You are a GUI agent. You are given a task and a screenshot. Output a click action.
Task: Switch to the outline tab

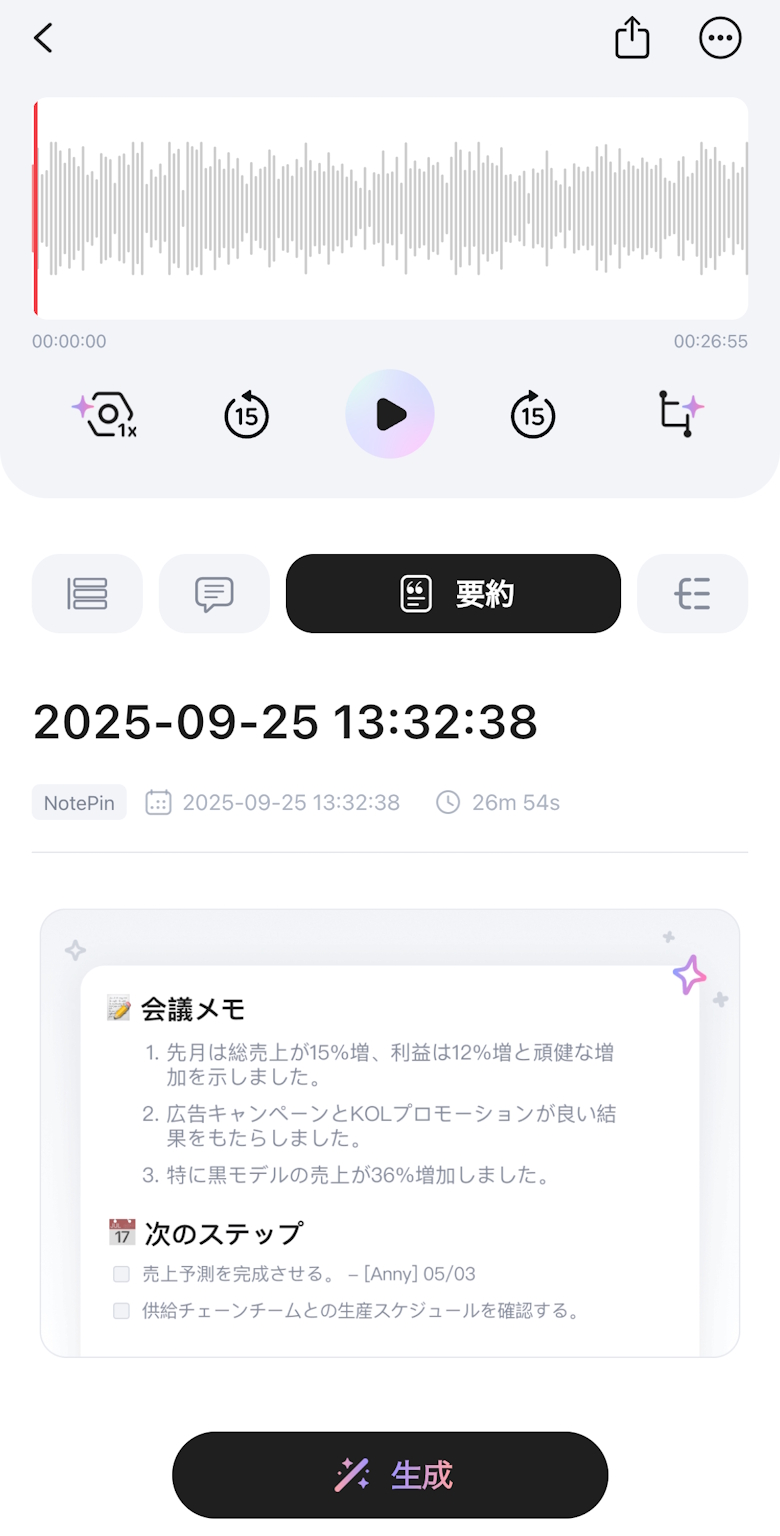[692, 594]
